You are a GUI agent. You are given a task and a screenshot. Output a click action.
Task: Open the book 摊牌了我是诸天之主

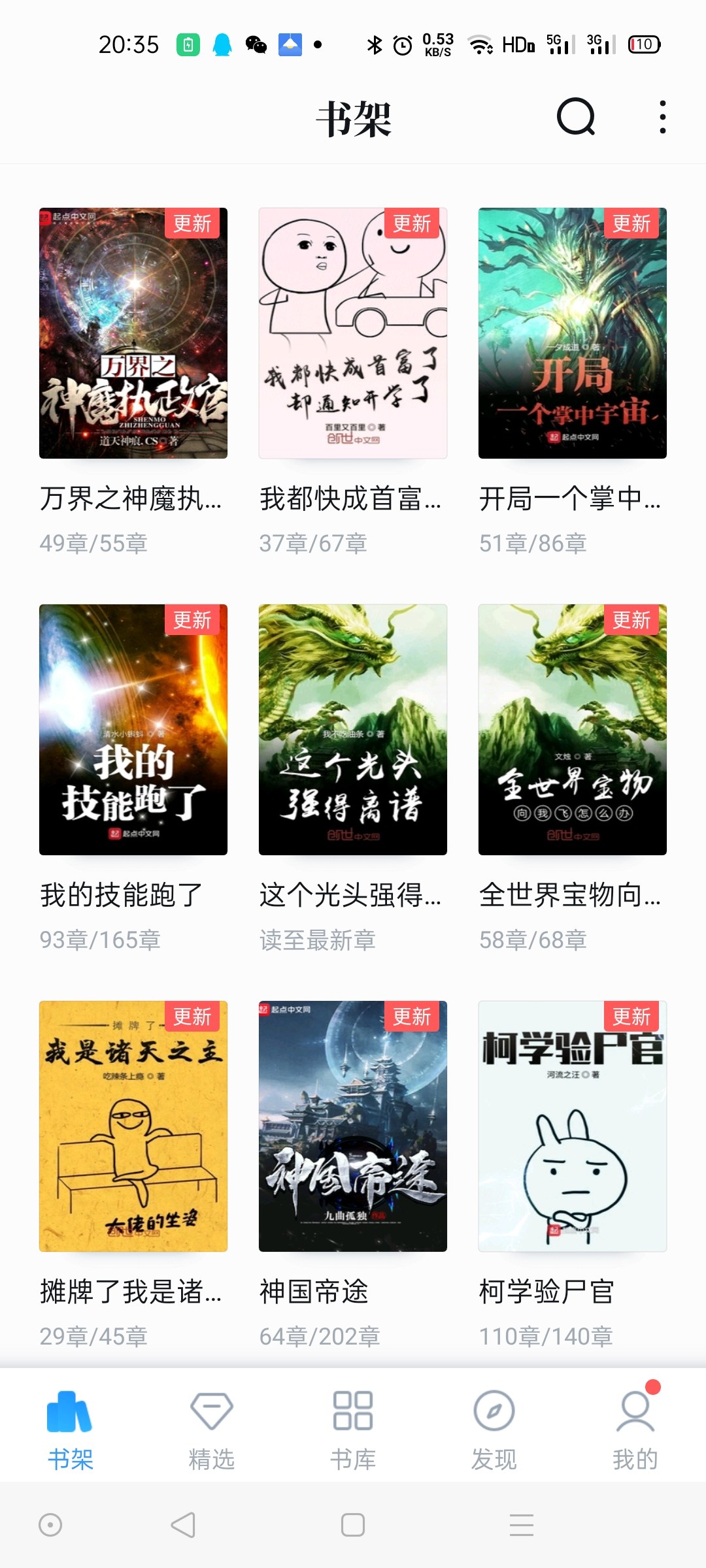coord(133,1126)
